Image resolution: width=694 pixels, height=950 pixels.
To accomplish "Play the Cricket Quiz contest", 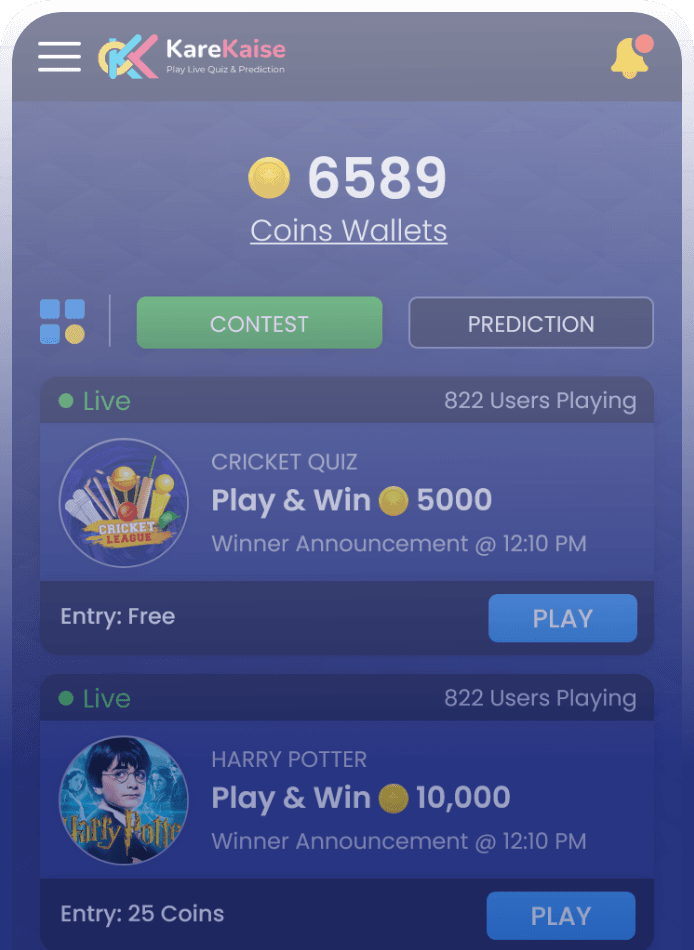I will click(x=562, y=618).
